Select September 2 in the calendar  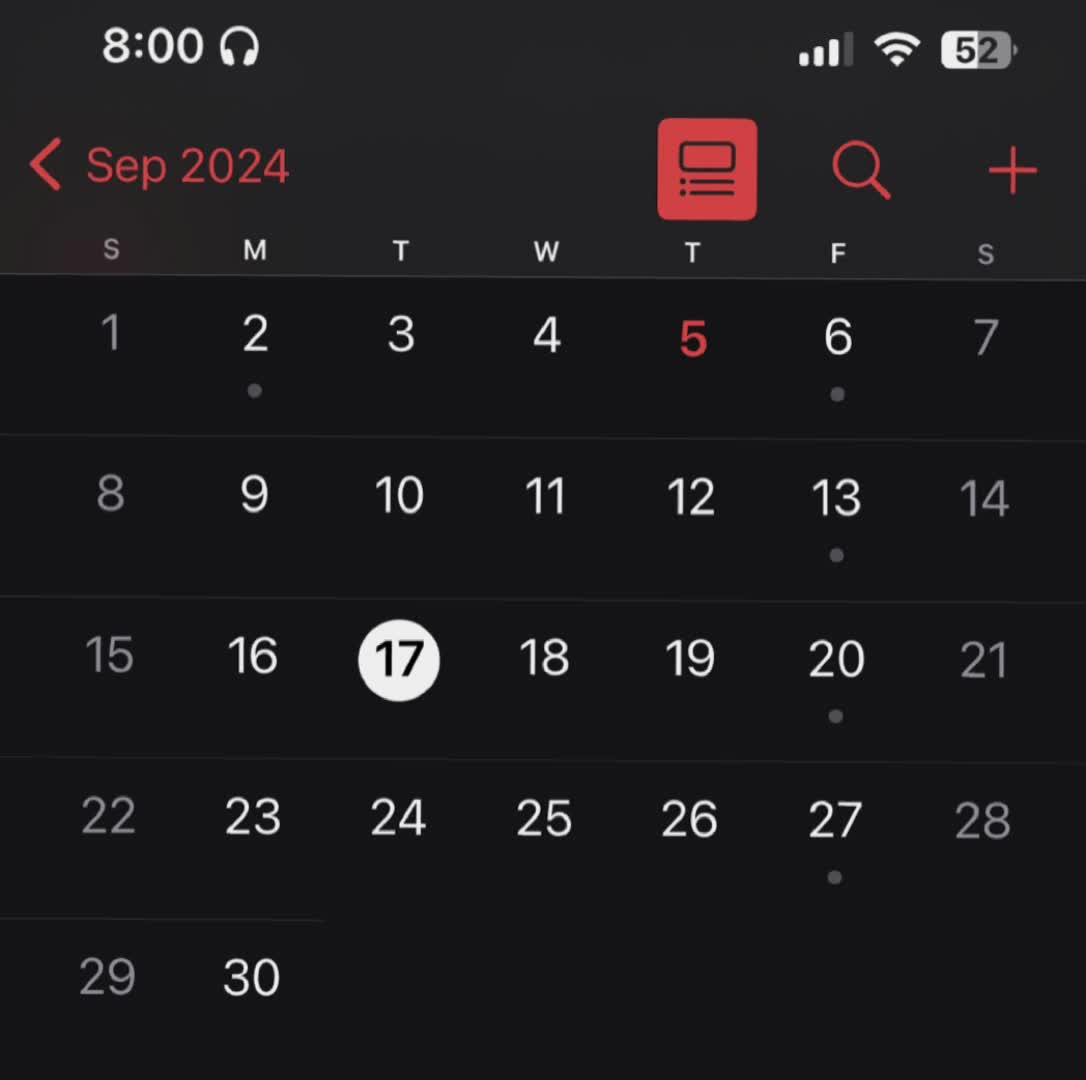pos(255,335)
